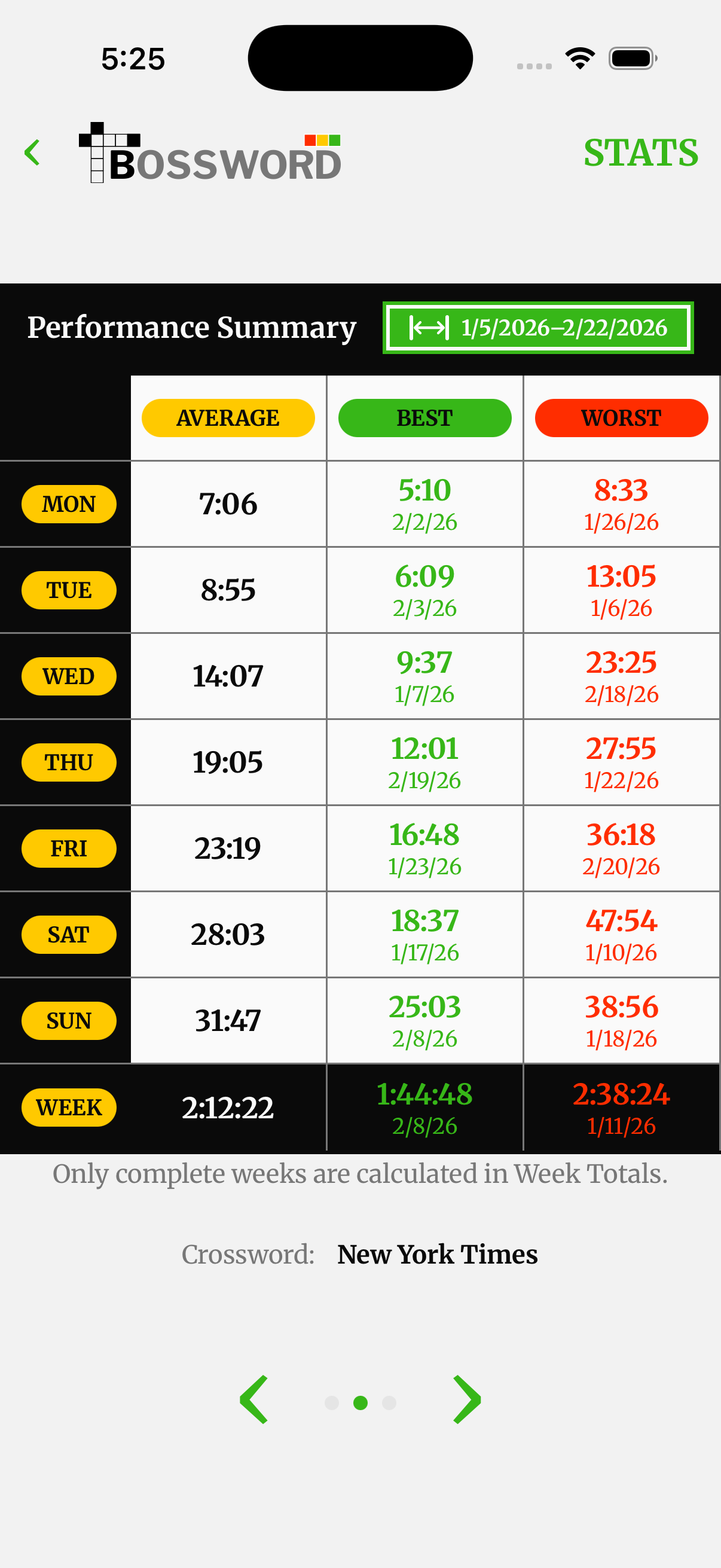Select the FRI day pill
This screenshot has height=1568, width=721.
coord(68,849)
